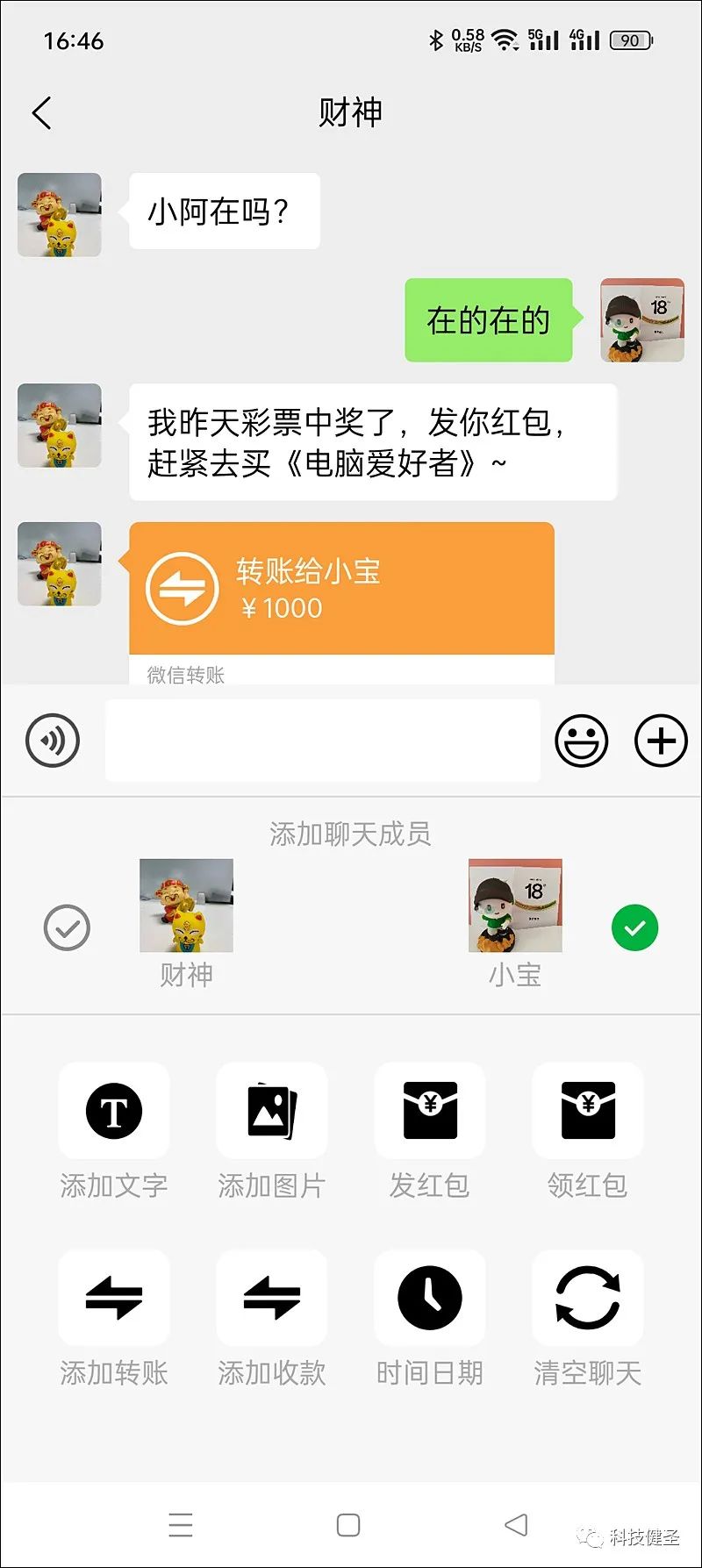Deselect member 小宝 green checkmark
Viewport: 702px width, 1568px height.
coord(634,927)
